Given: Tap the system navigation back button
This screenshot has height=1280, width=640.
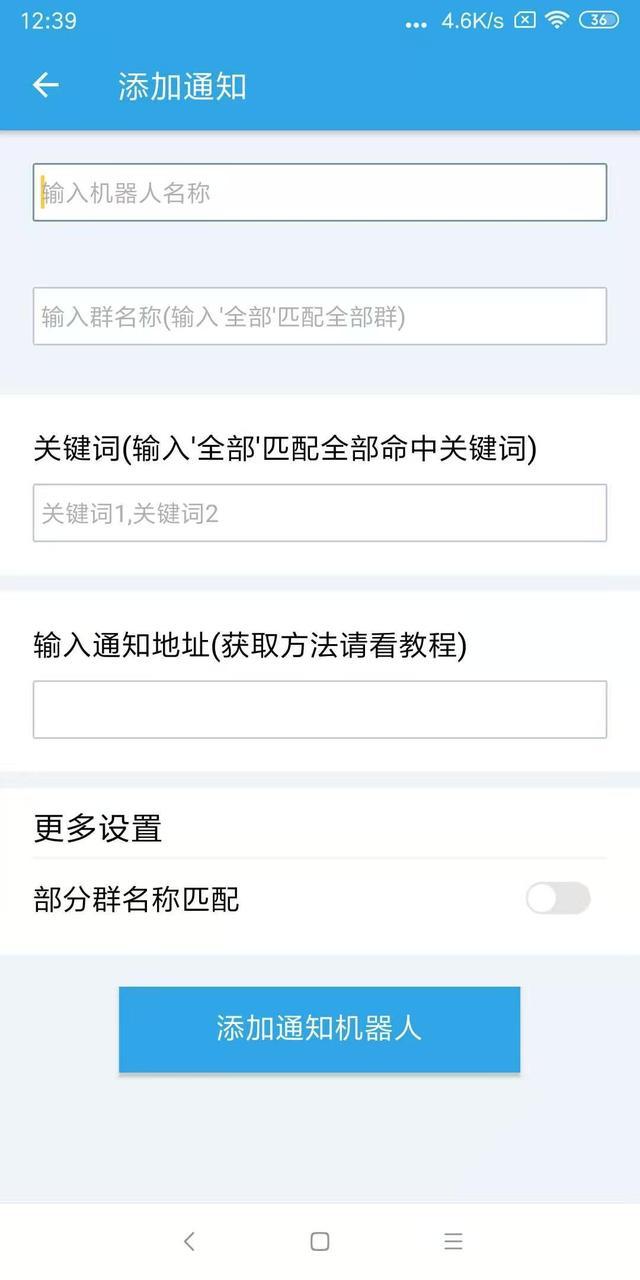Looking at the screenshot, I should (x=189, y=1241).
